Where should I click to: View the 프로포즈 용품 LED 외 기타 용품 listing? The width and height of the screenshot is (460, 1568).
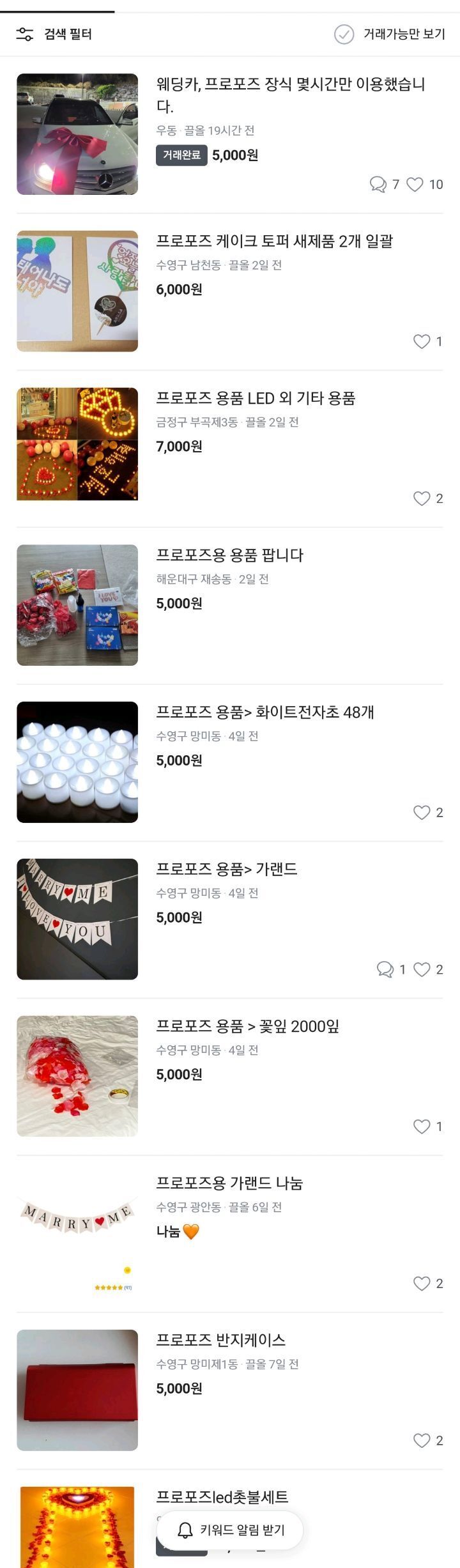(x=256, y=399)
